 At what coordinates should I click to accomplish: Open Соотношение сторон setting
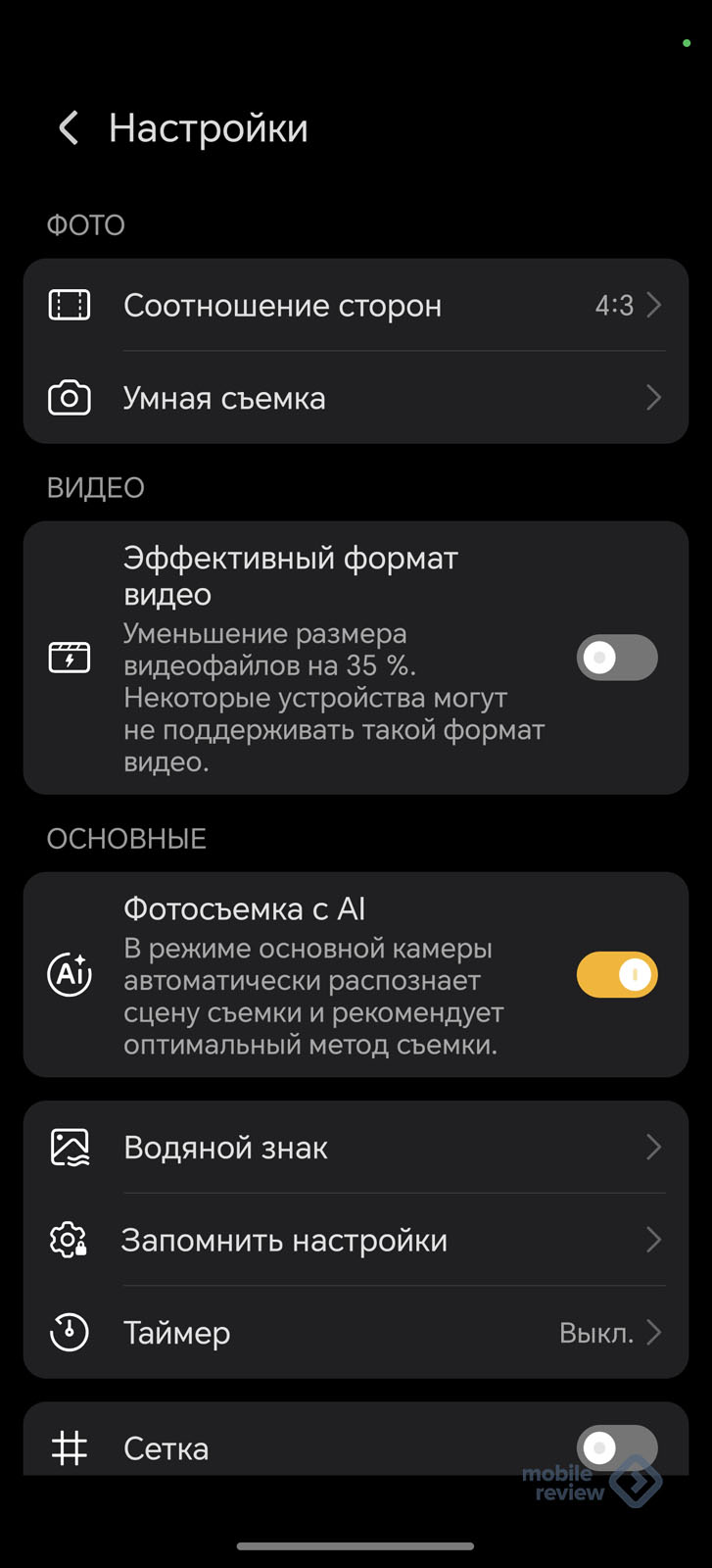pos(356,306)
